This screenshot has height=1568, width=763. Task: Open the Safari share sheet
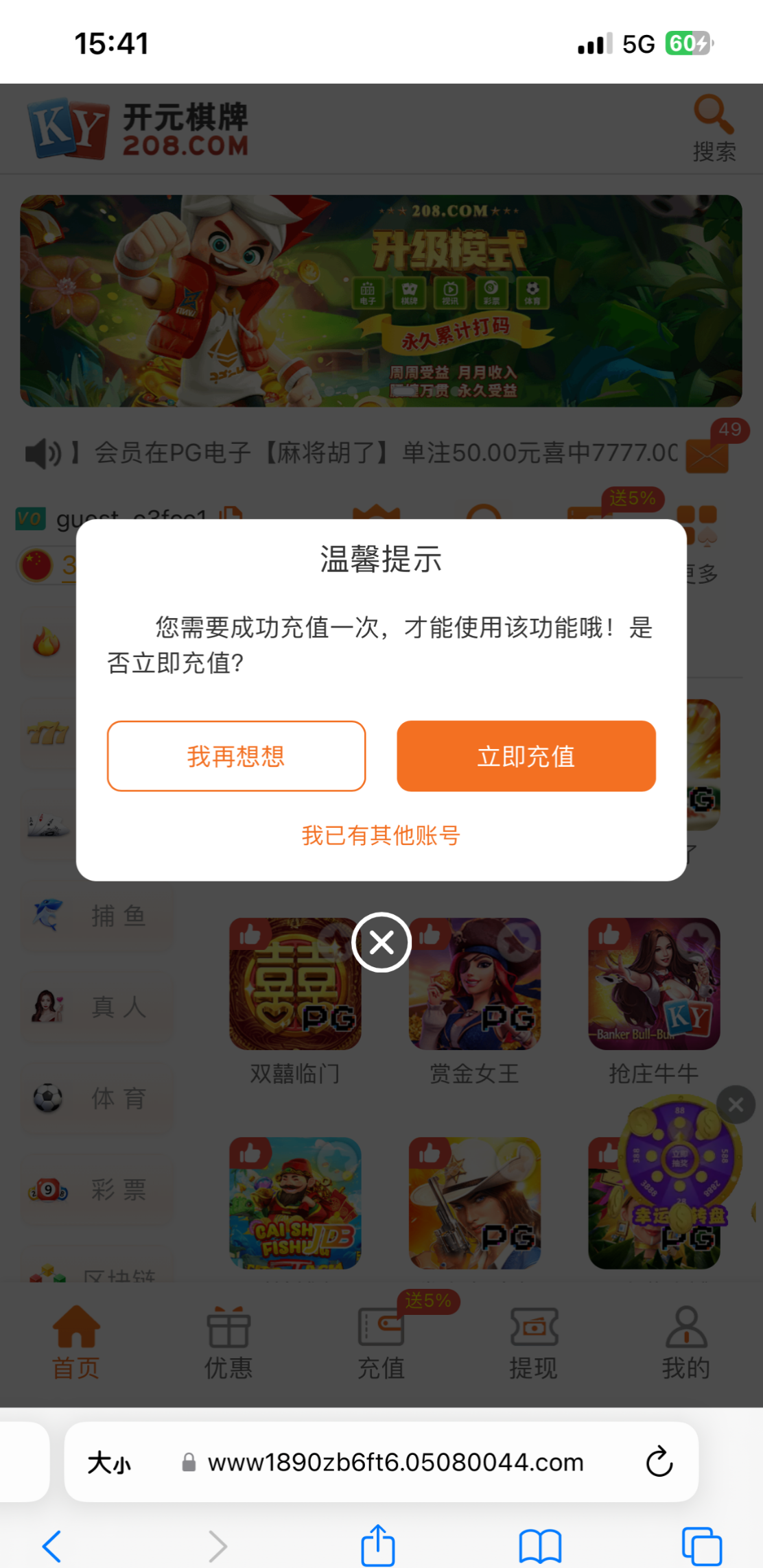[x=378, y=1546]
